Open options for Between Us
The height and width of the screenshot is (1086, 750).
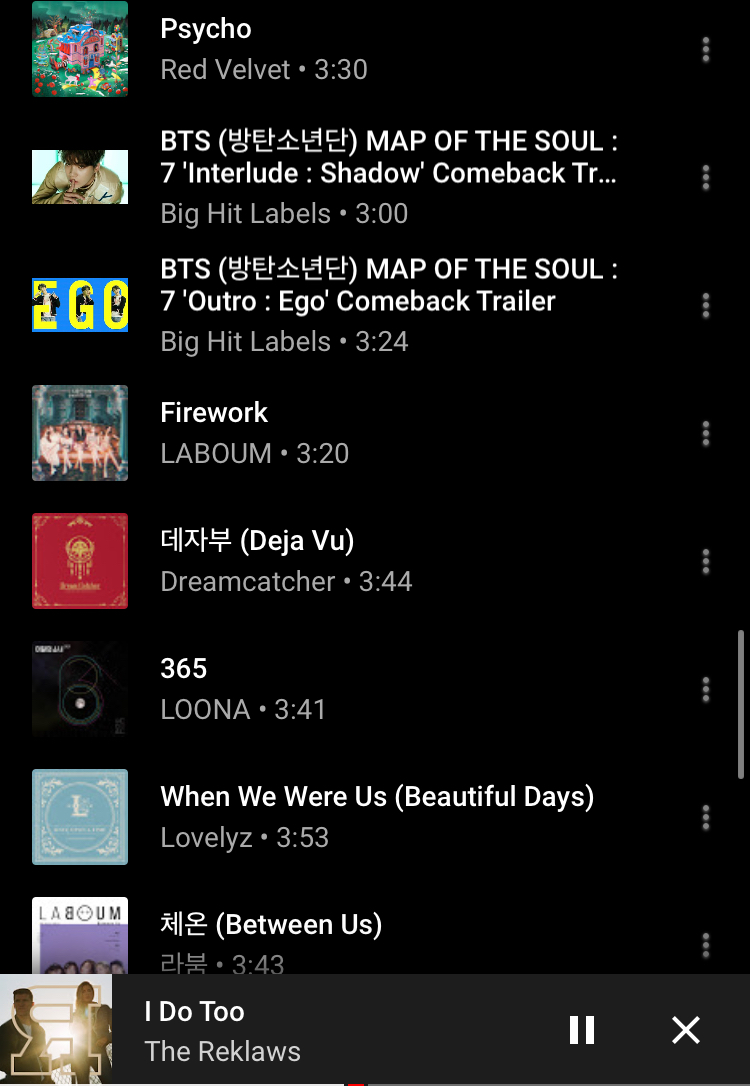click(x=706, y=945)
